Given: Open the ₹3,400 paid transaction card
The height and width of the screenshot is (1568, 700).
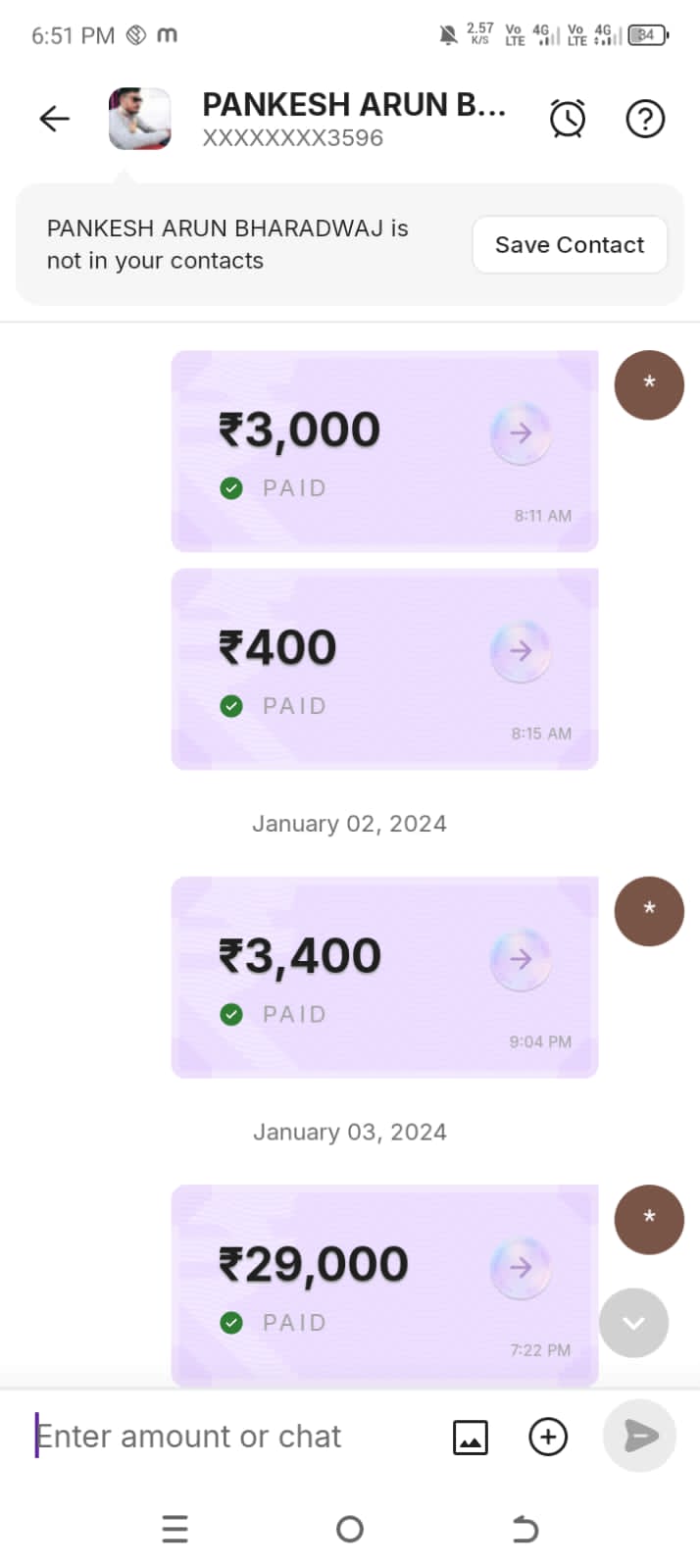Looking at the screenshot, I should click(384, 978).
